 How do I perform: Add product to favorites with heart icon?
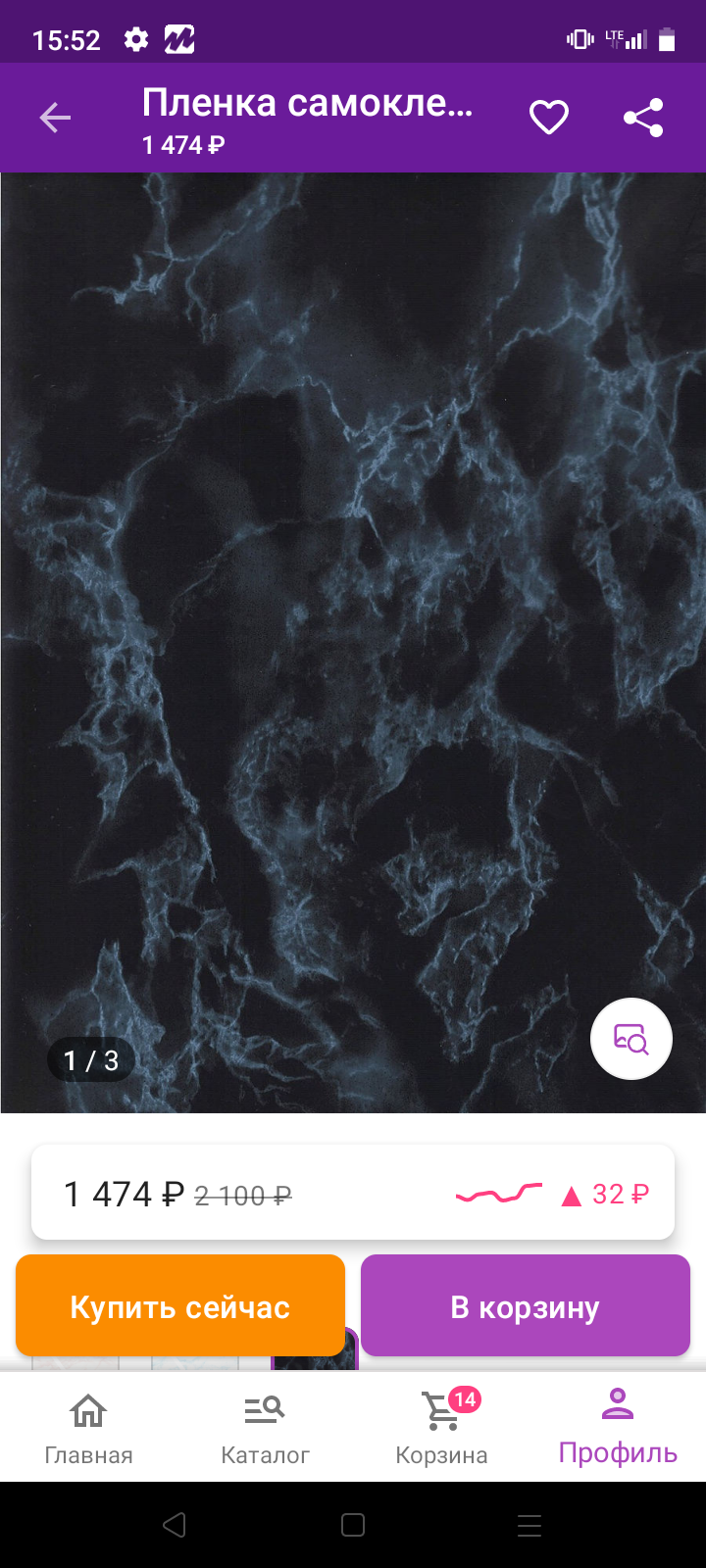549,119
